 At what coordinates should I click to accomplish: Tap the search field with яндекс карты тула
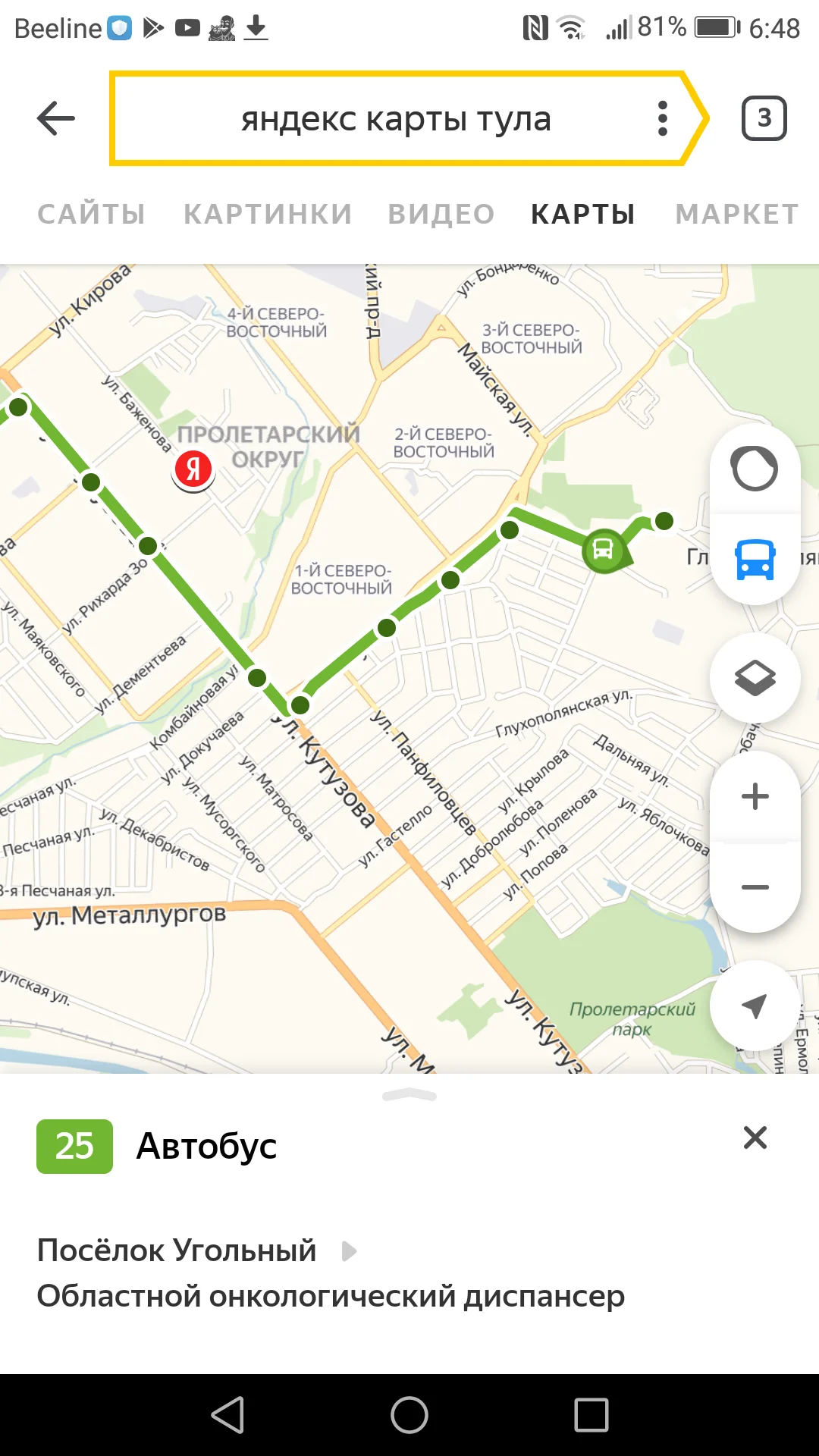pos(396,119)
